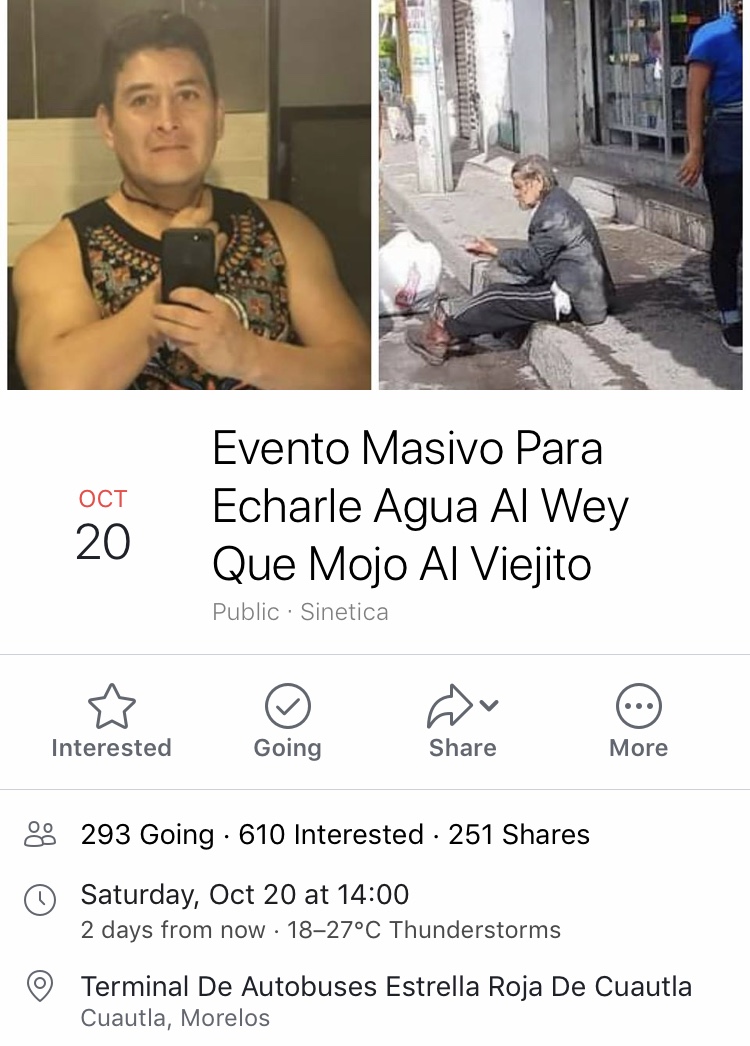Mark yourself as Interested in the event
This screenshot has height=1046, width=750.
[x=111, y=721]
